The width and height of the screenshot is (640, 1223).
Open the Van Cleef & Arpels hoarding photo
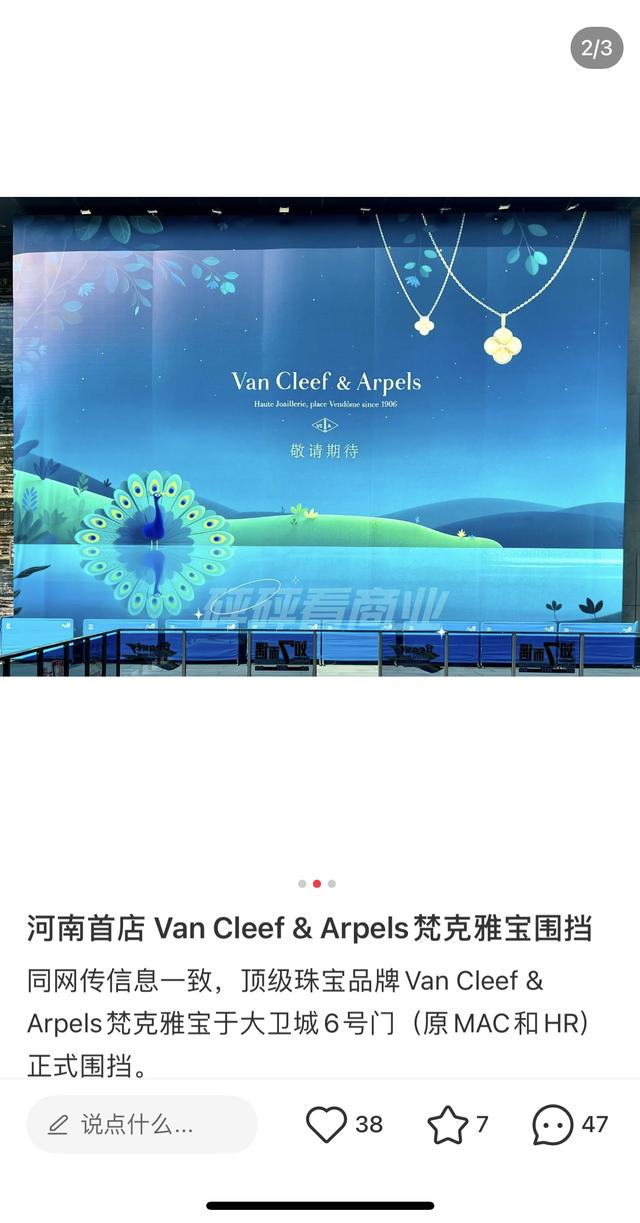320,436
